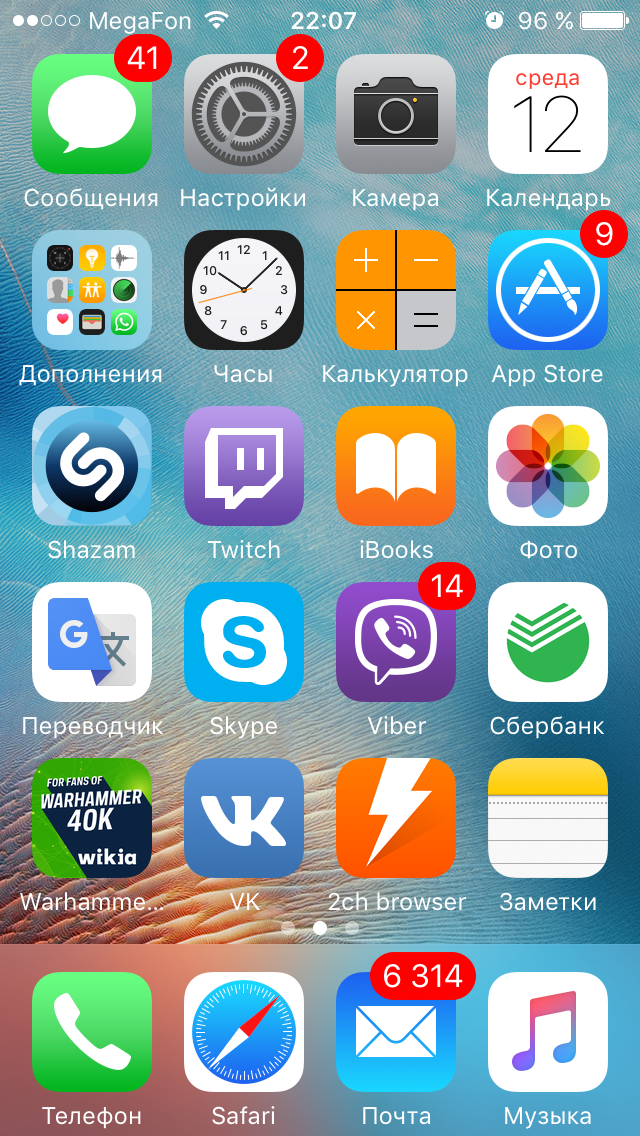
Task: Launch Переводчик translator
Action: pos(92,642)
